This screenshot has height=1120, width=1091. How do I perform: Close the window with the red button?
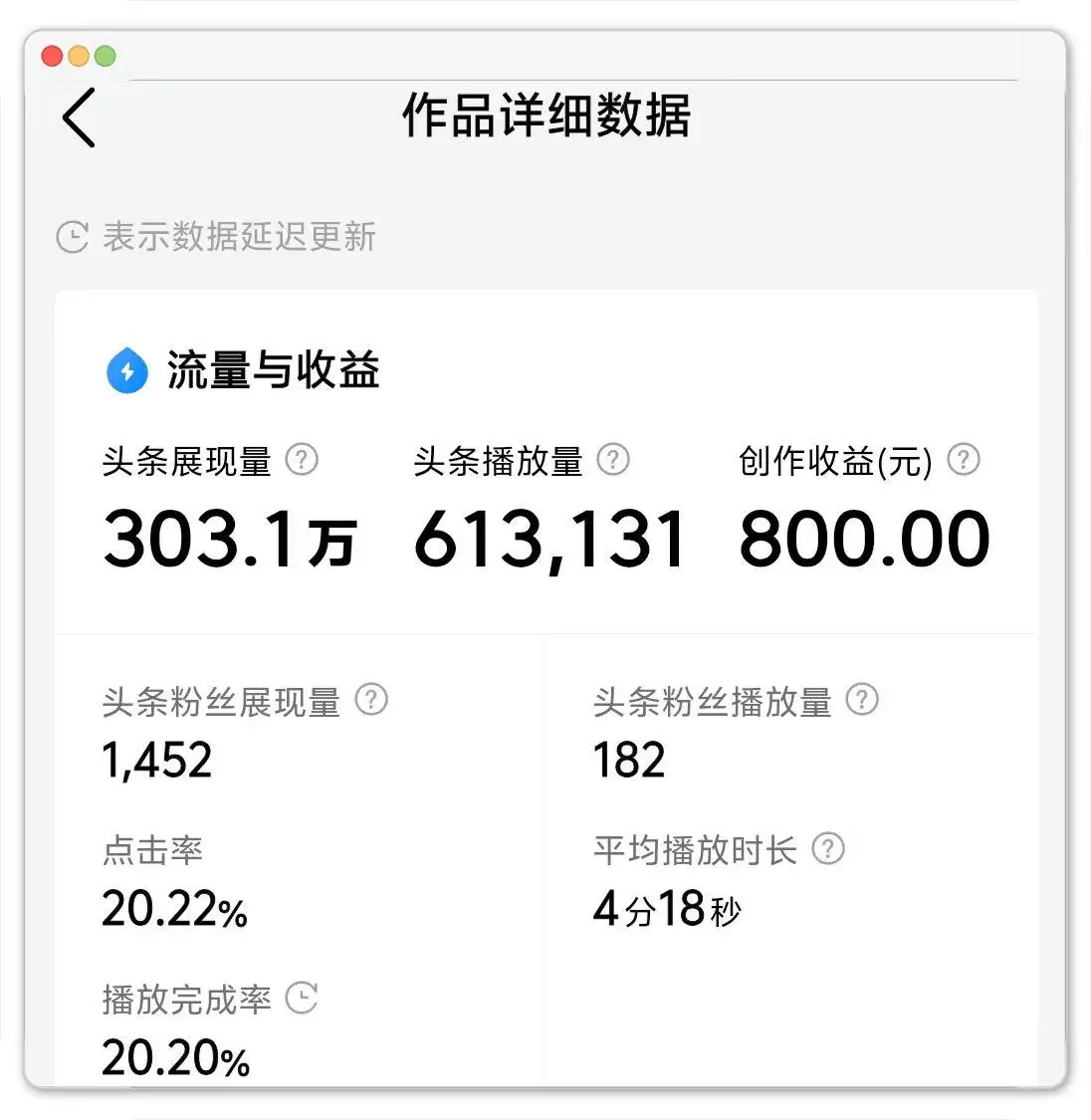tap(52, 57)
